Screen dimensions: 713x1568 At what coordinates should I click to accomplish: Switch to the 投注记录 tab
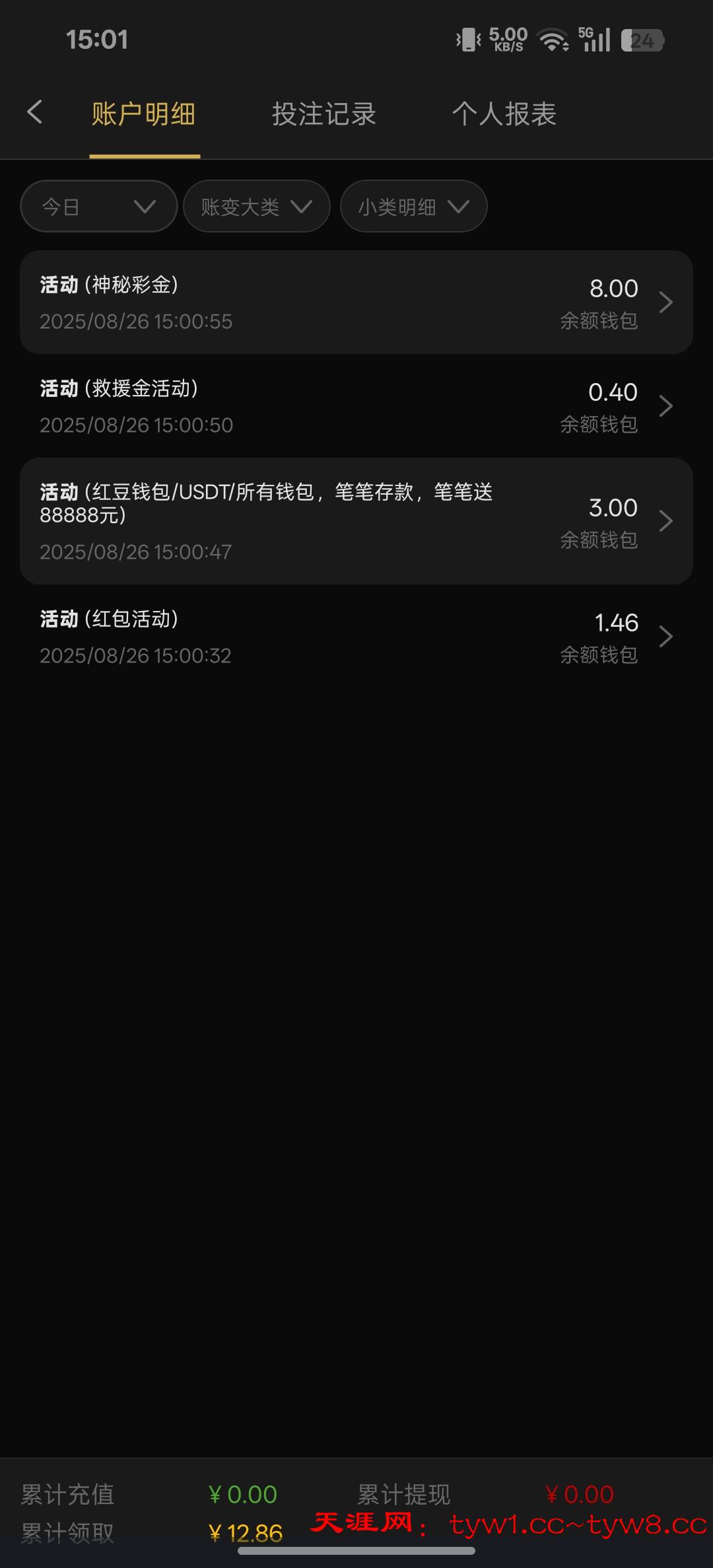click(323, 114)
